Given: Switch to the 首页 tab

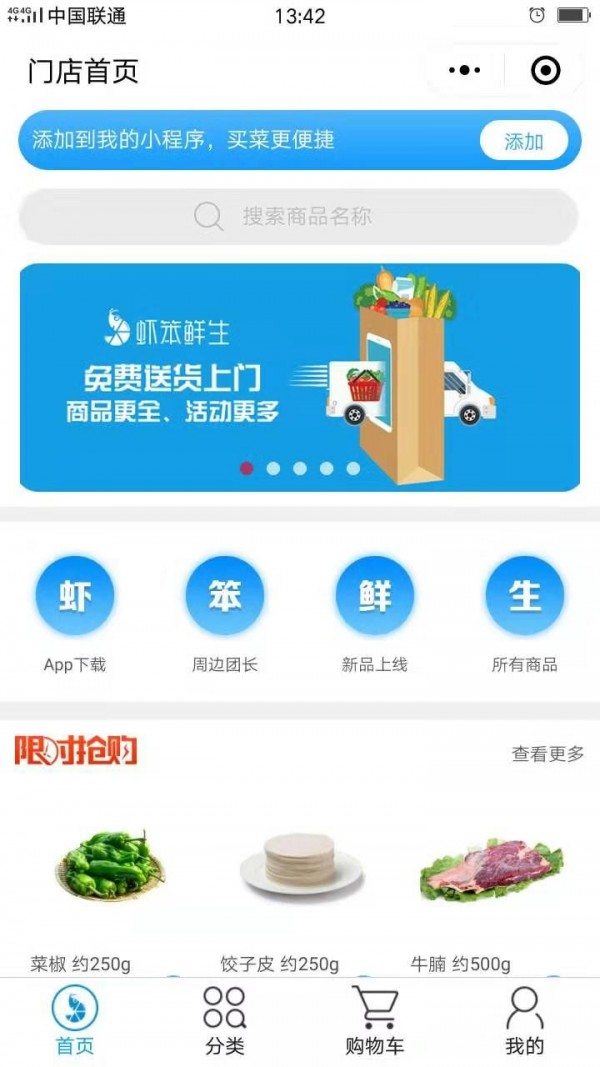Looking at the screenshot, I should point(75,1020).
